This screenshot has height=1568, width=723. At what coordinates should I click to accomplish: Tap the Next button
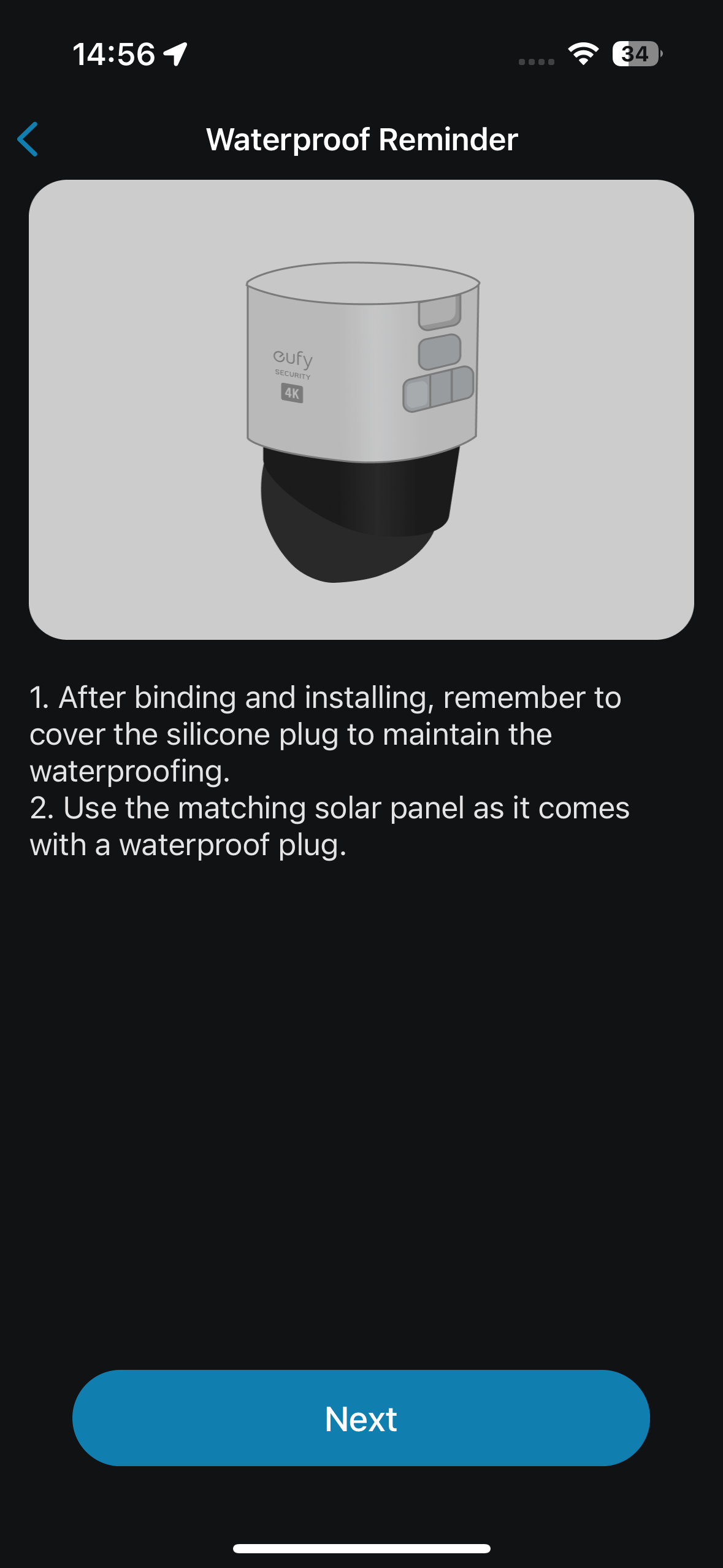click(361, 1418)
